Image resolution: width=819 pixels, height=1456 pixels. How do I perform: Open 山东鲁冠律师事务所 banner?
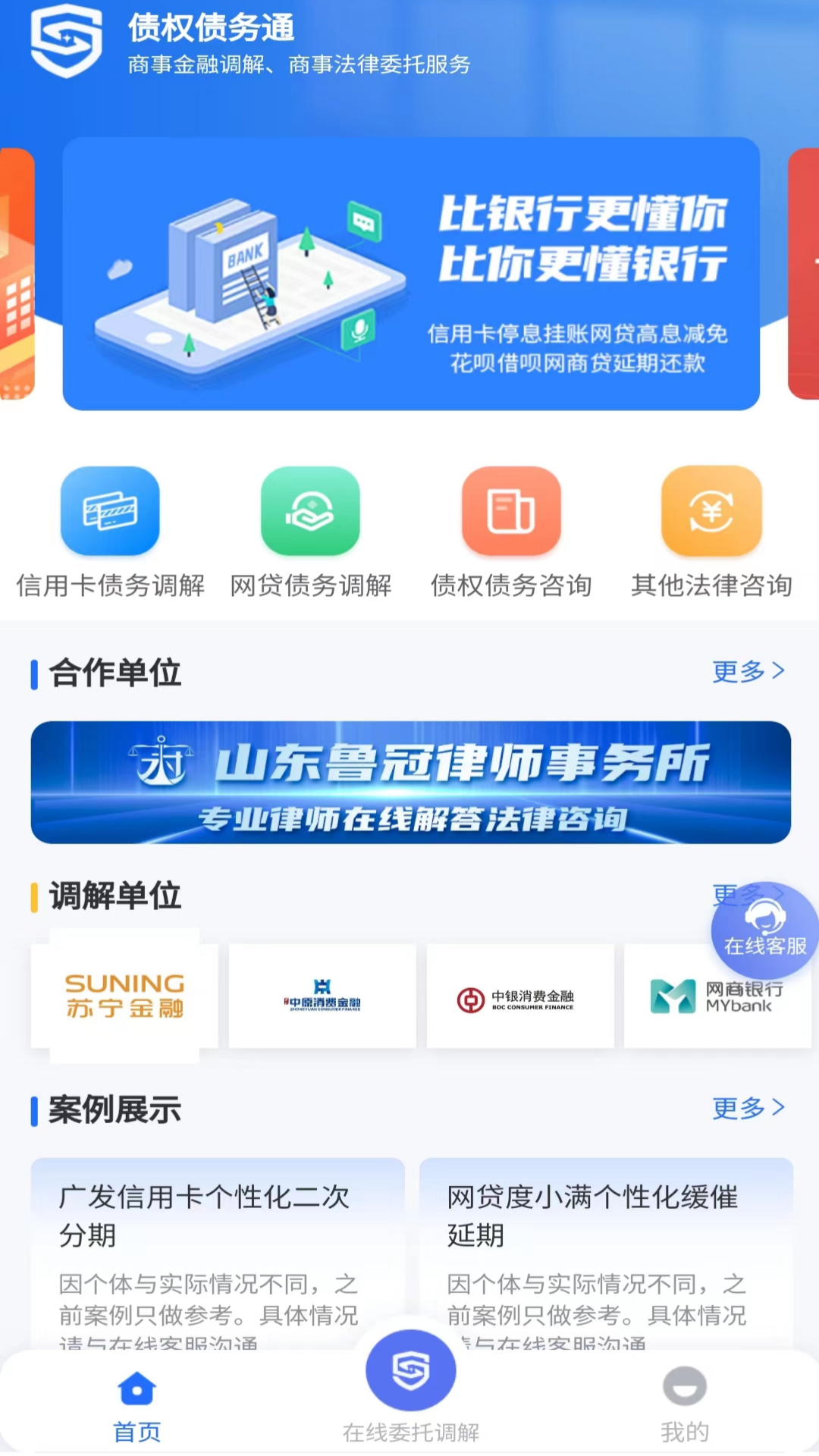(x=410, y=782)
